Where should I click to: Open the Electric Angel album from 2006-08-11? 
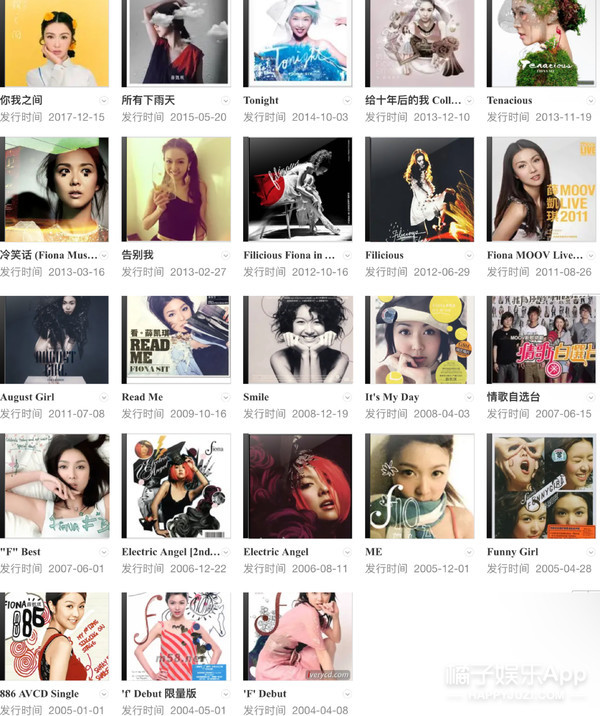298,486
